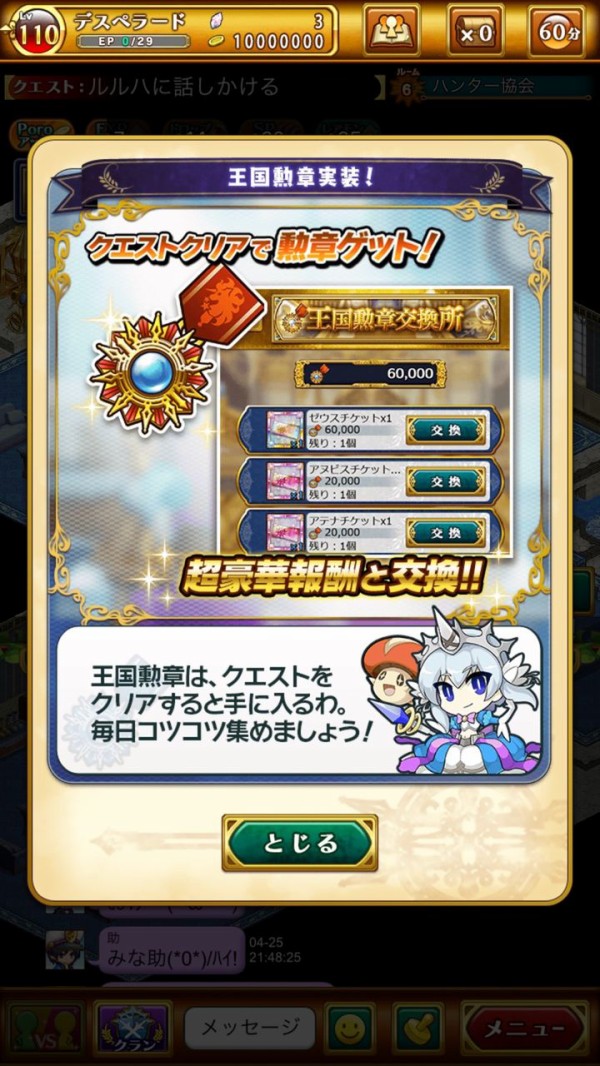Open the book icon in top bar
The image size is (600, 1066).
pyautogui.click(x=391, y=32)
